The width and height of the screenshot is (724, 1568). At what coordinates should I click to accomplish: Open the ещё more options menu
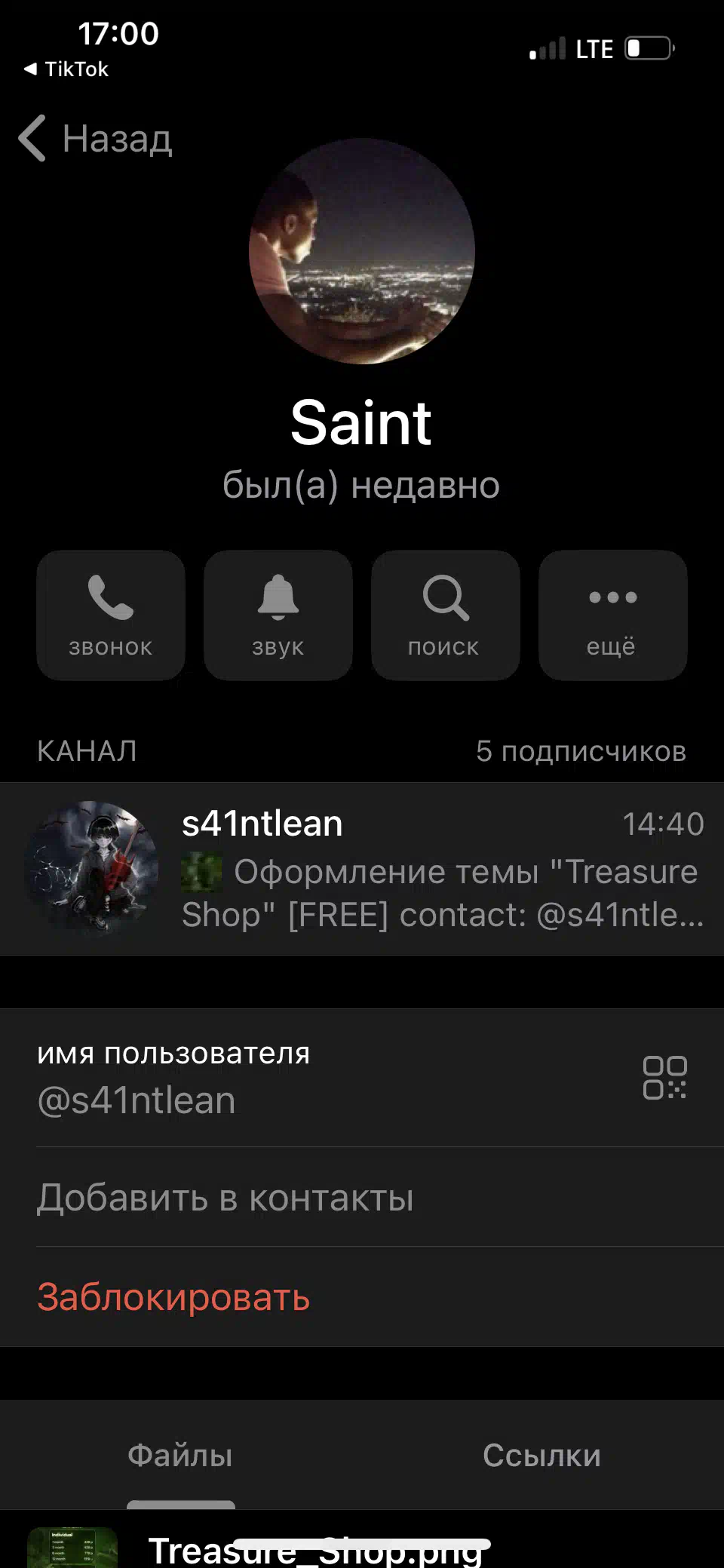[613, 615]
